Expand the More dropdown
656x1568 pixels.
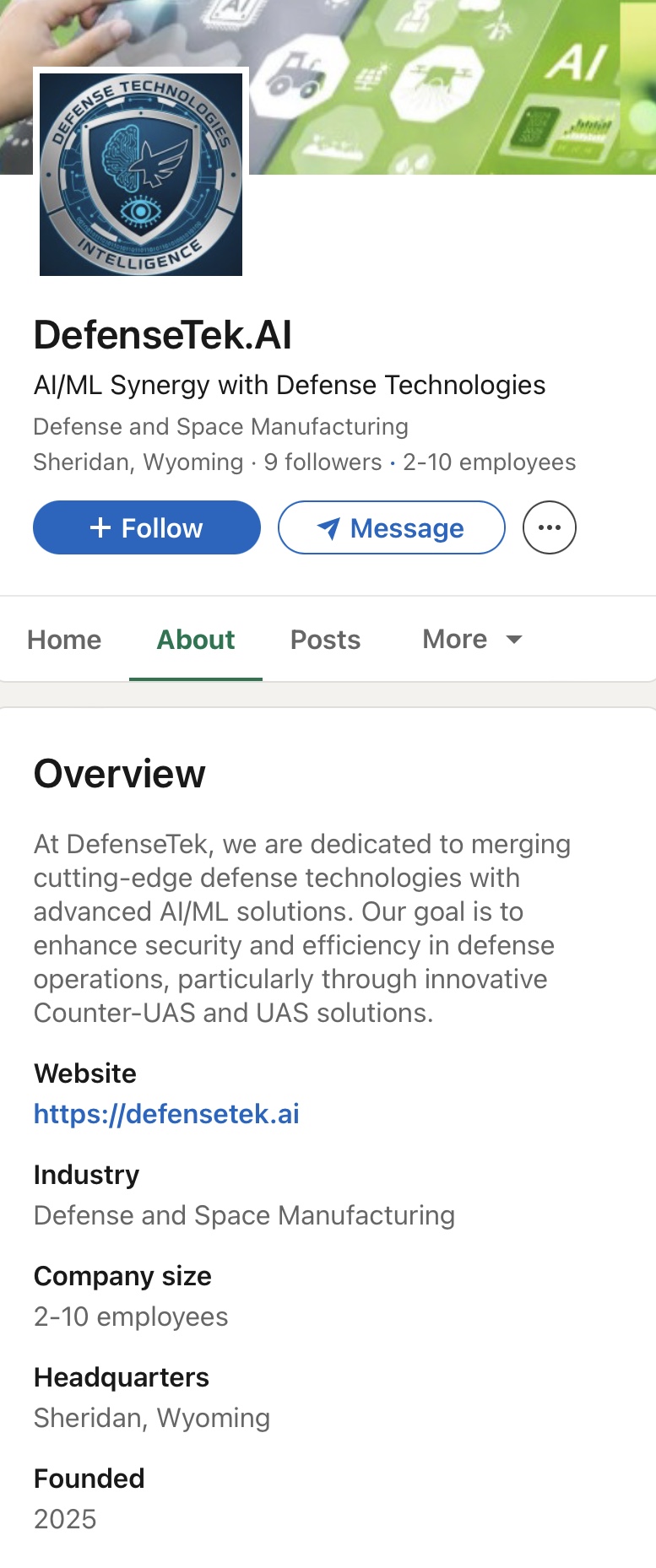472,640
